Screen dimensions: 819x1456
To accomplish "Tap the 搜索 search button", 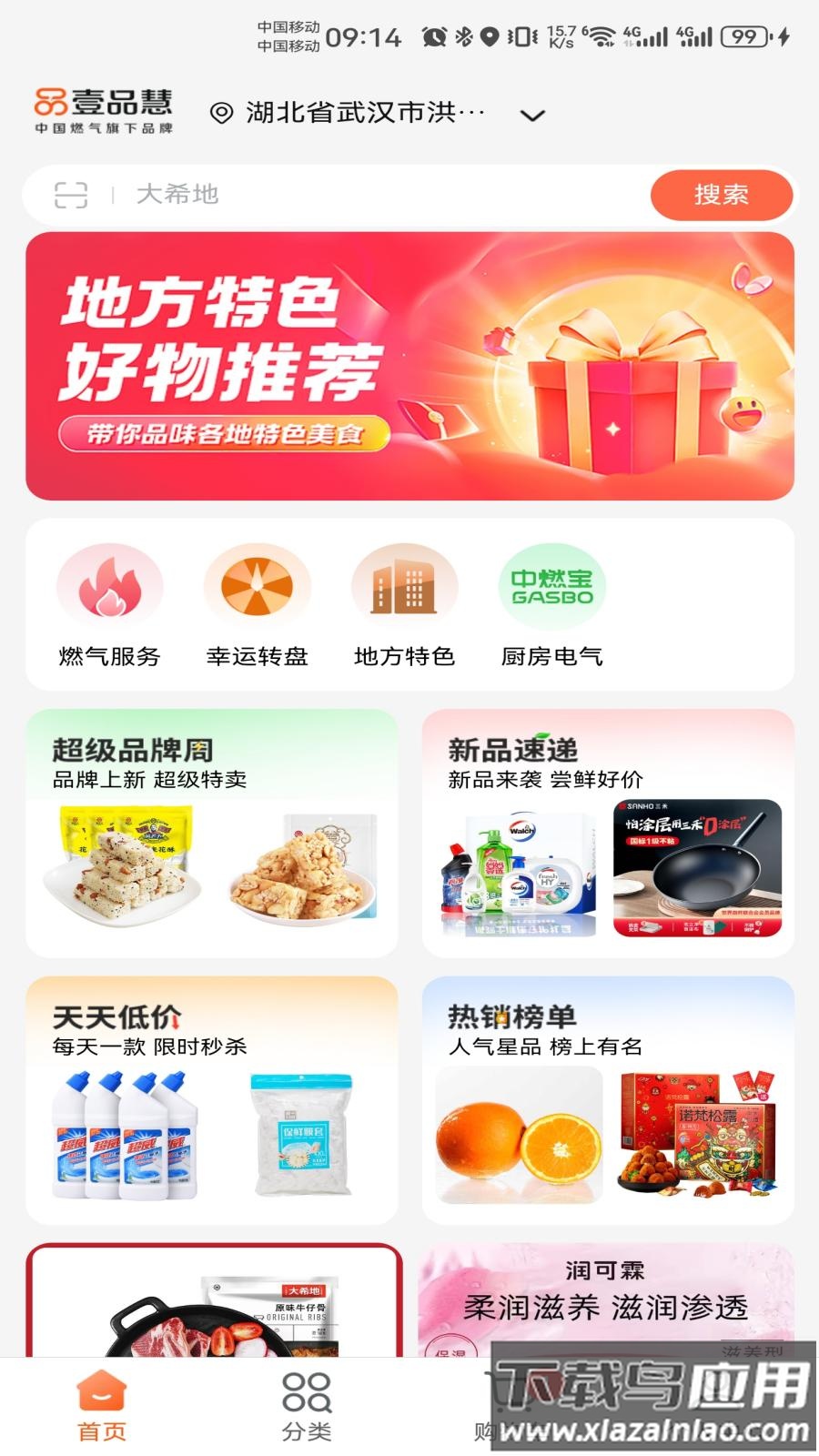I will [722, 194].
